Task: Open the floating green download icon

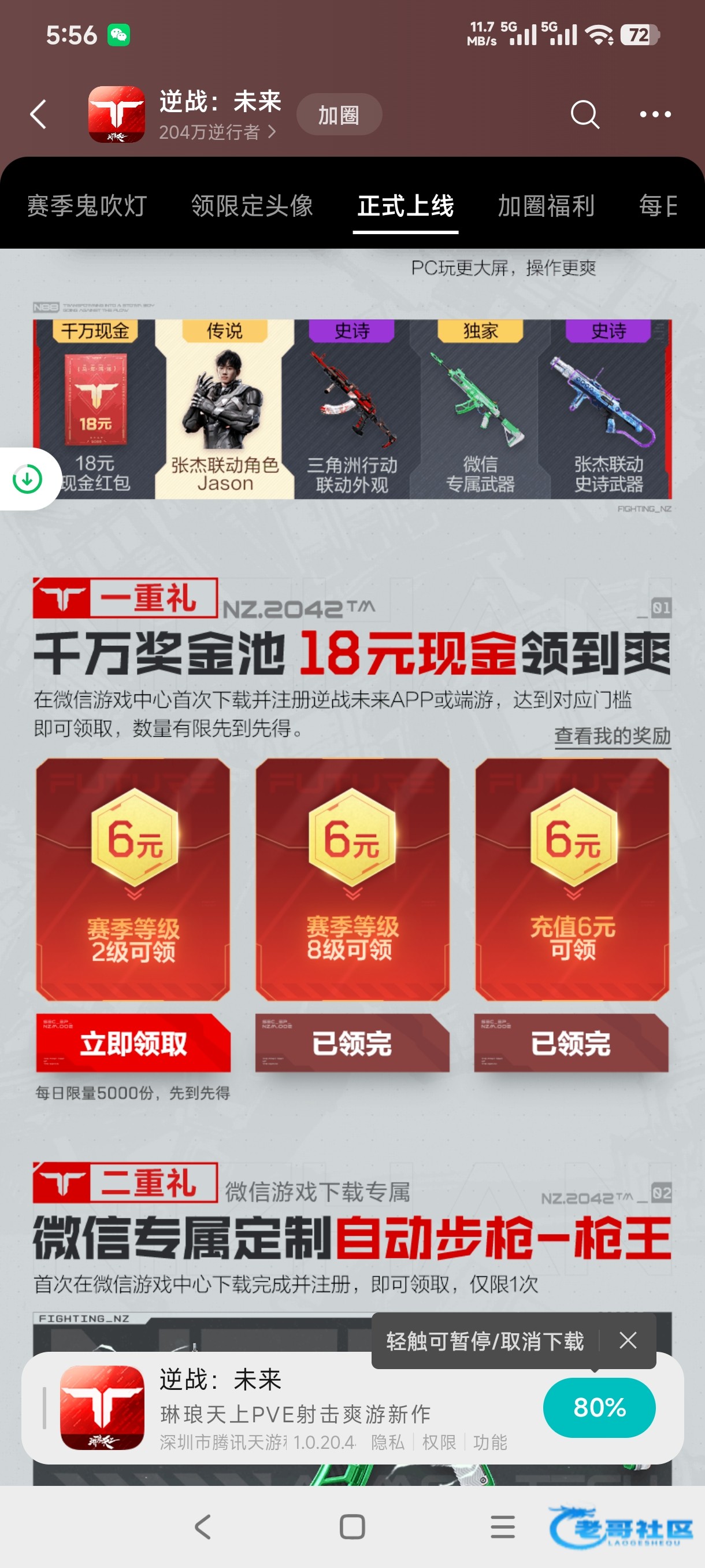Action: click(28, 479)
